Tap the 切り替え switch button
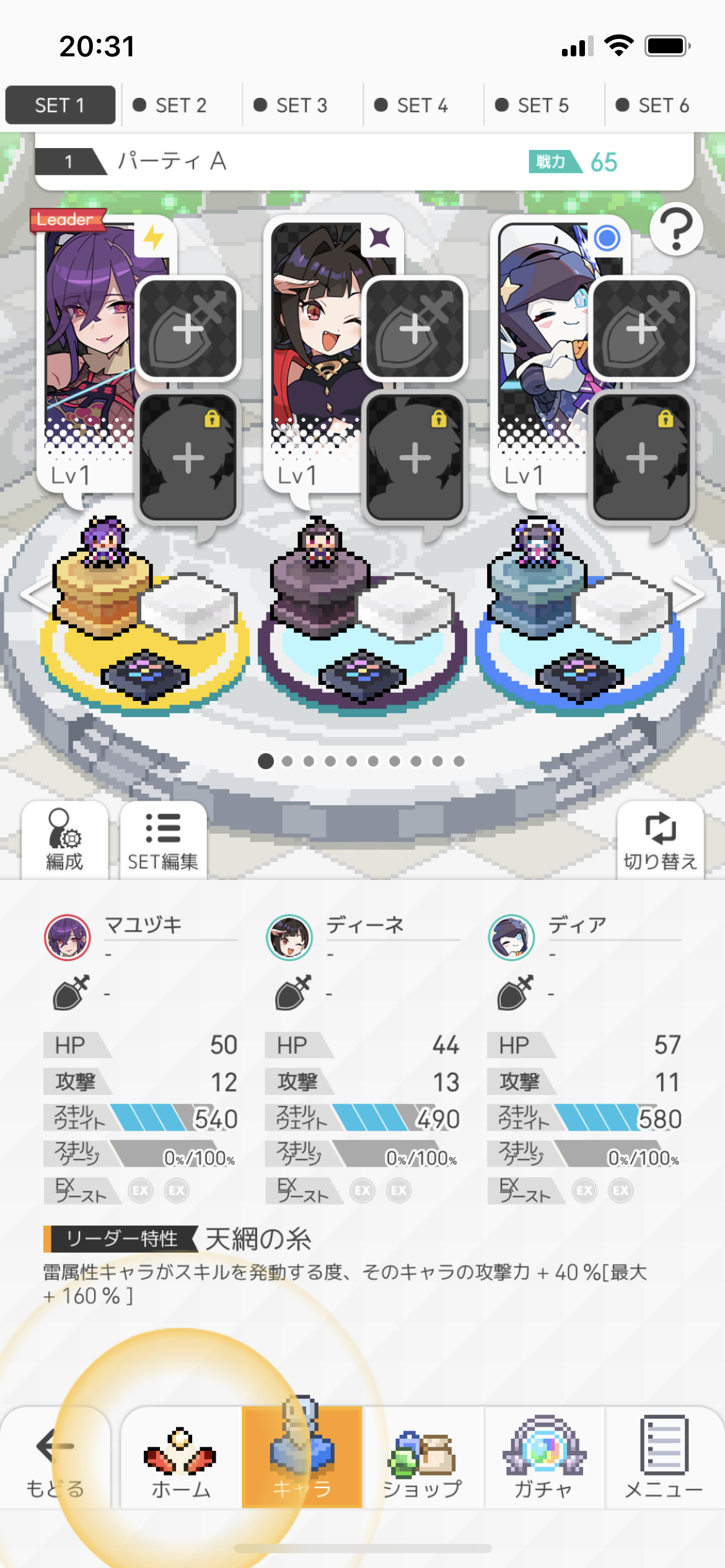Image resolution: width=725 pixels, height=1568 pixels. 660,840
